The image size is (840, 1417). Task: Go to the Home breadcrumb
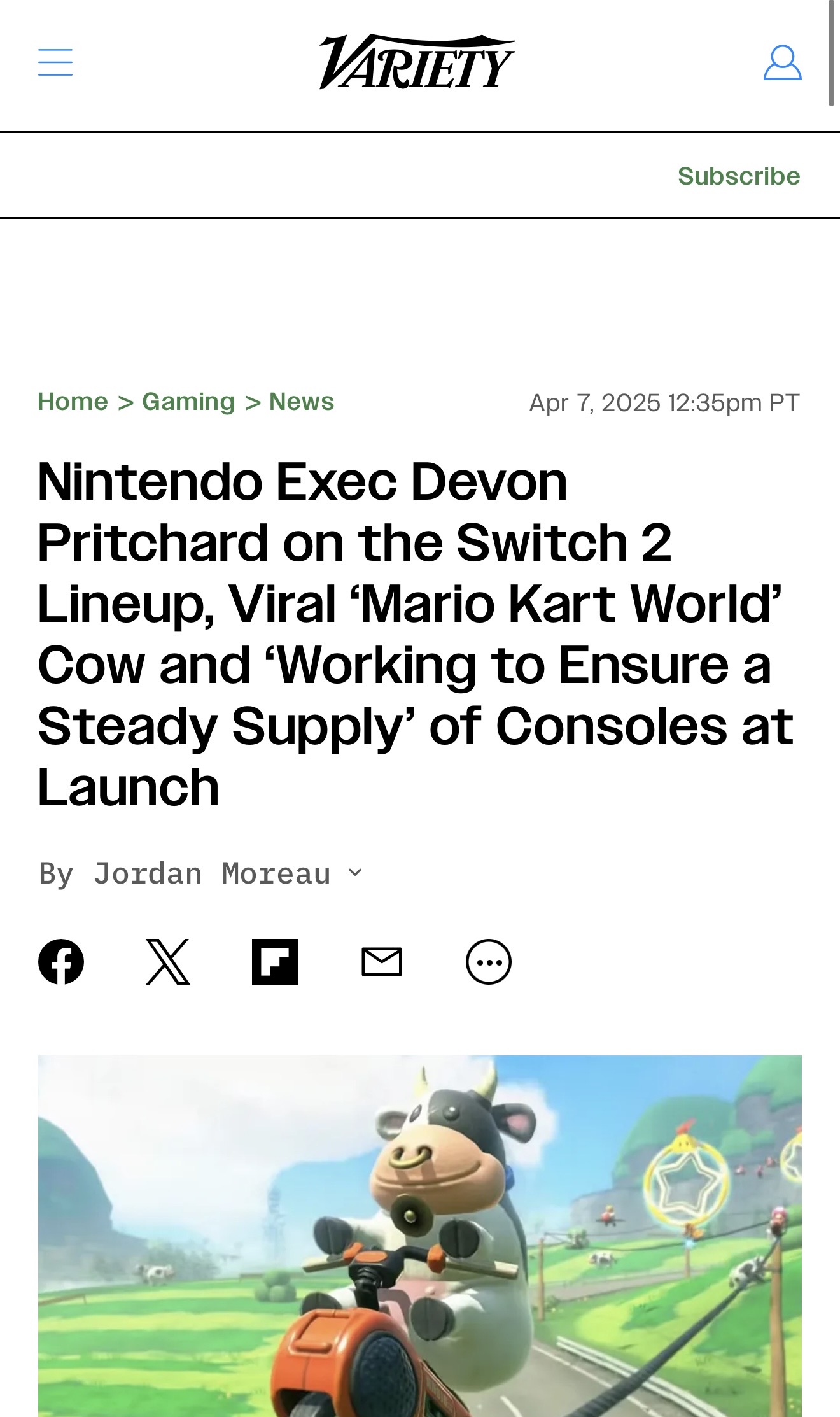pyautogui.click(x=73, y=402)
